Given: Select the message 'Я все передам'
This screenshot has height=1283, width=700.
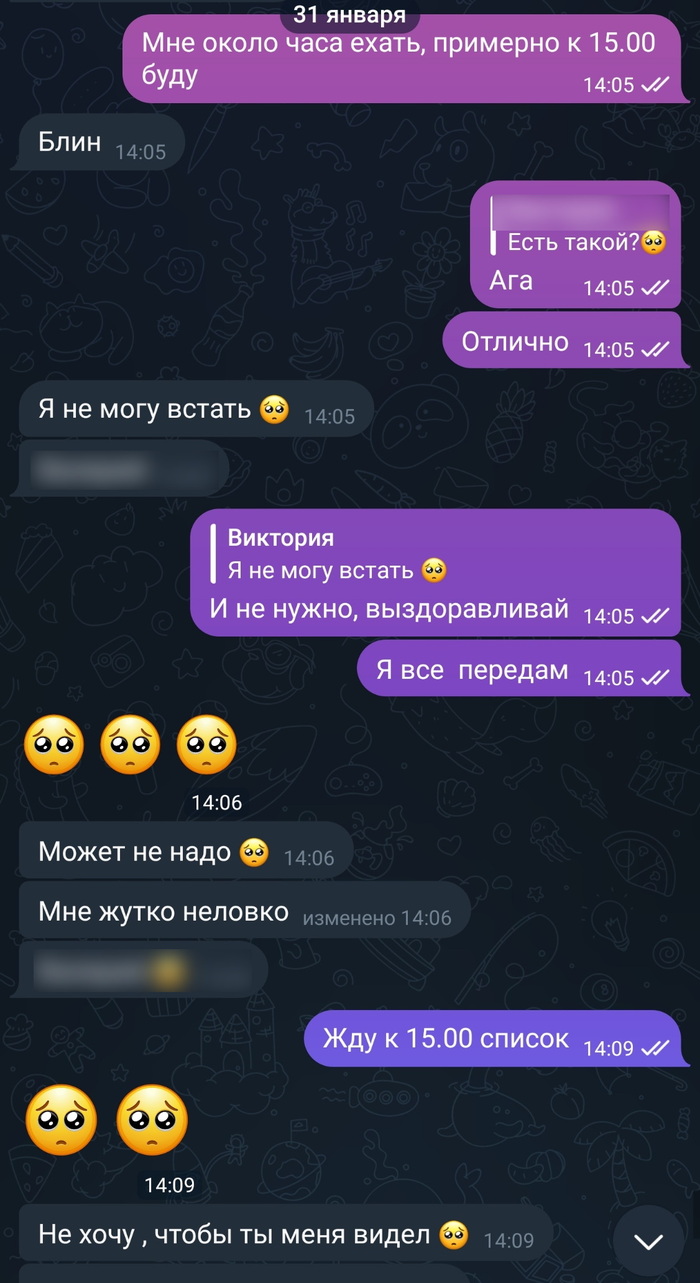Looking at the screenshot, I should pos(472,671).
